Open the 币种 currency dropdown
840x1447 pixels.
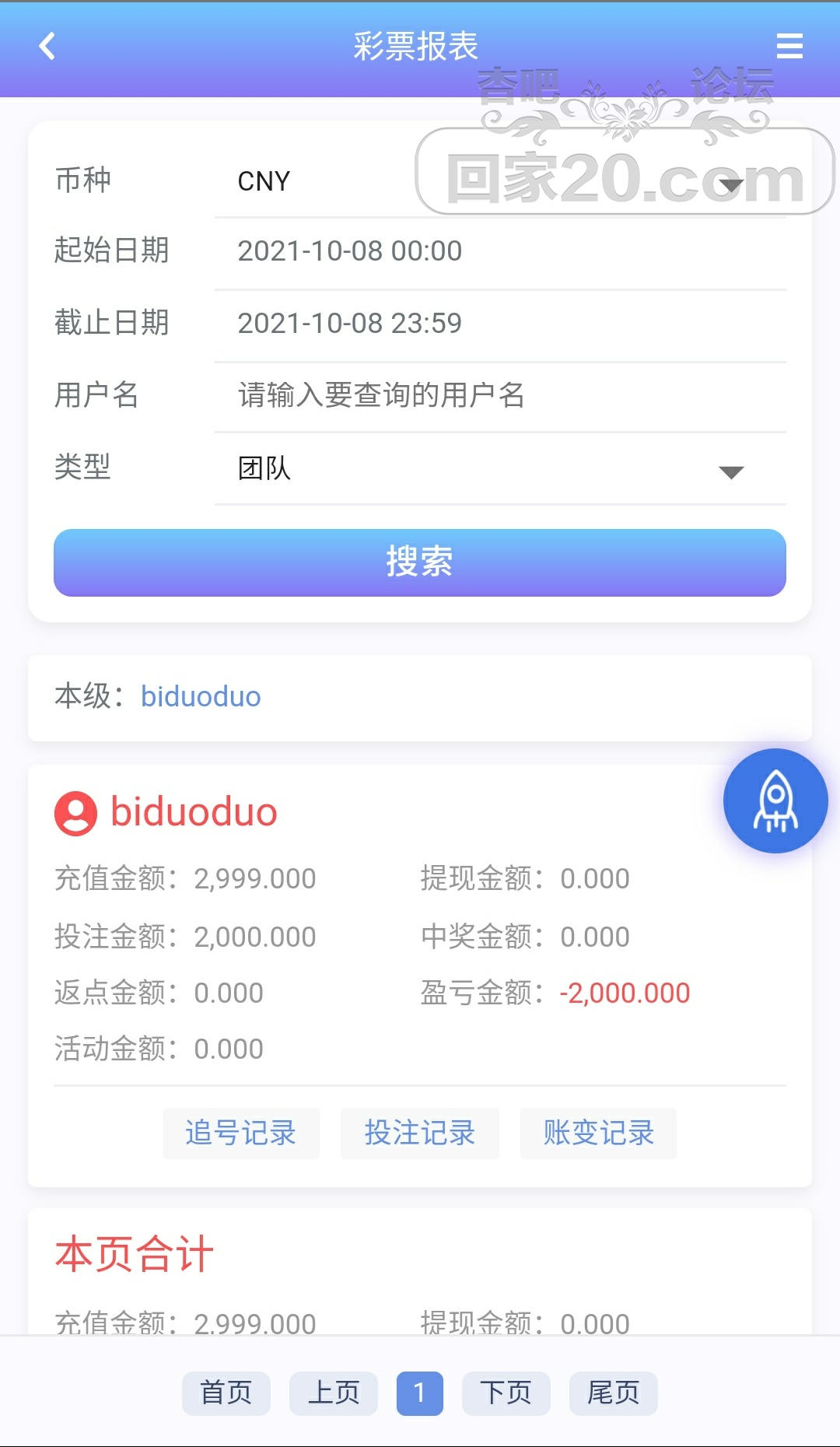[499, 182]
